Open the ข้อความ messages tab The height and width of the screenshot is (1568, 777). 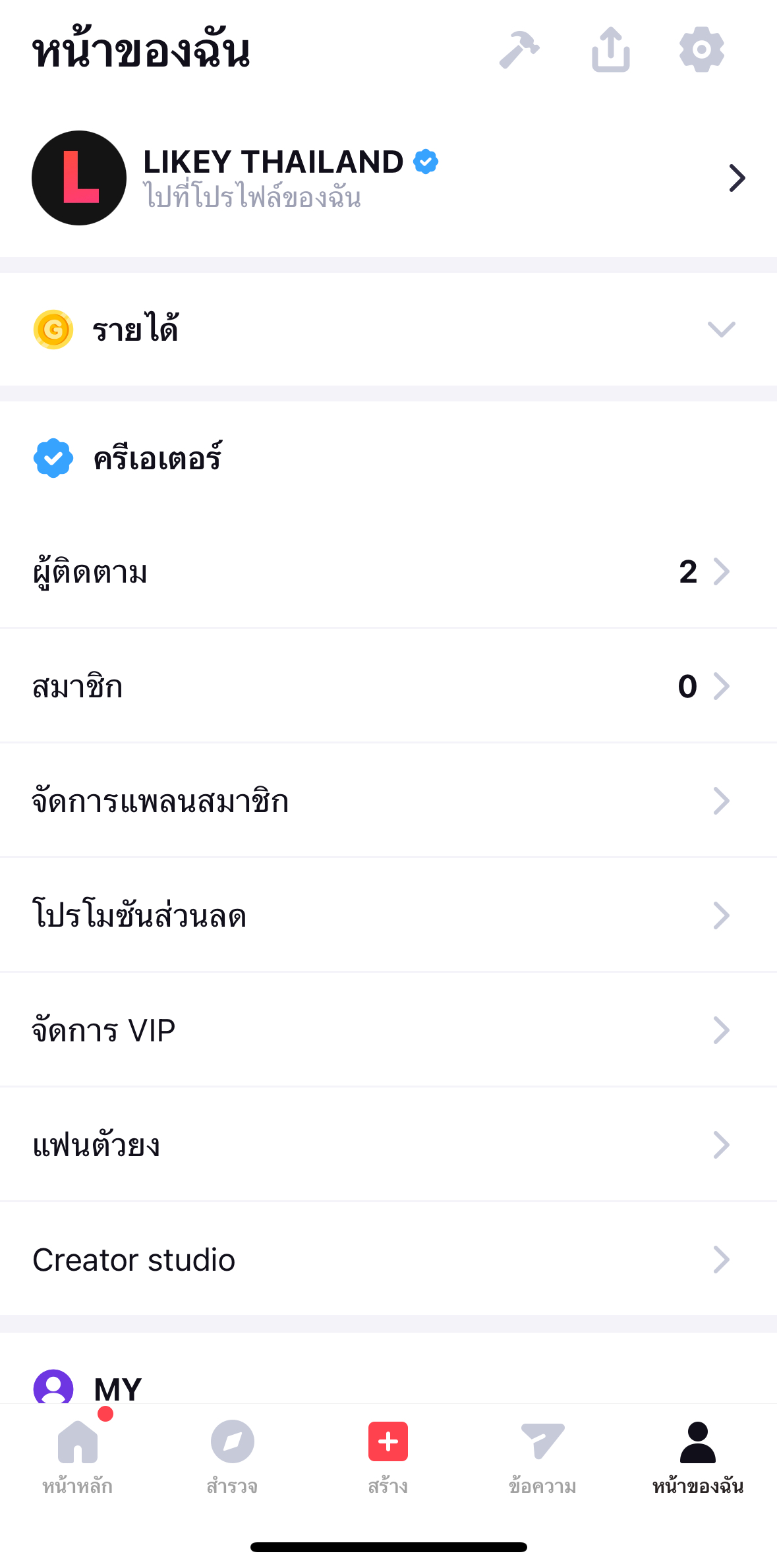click(543, 1454)
